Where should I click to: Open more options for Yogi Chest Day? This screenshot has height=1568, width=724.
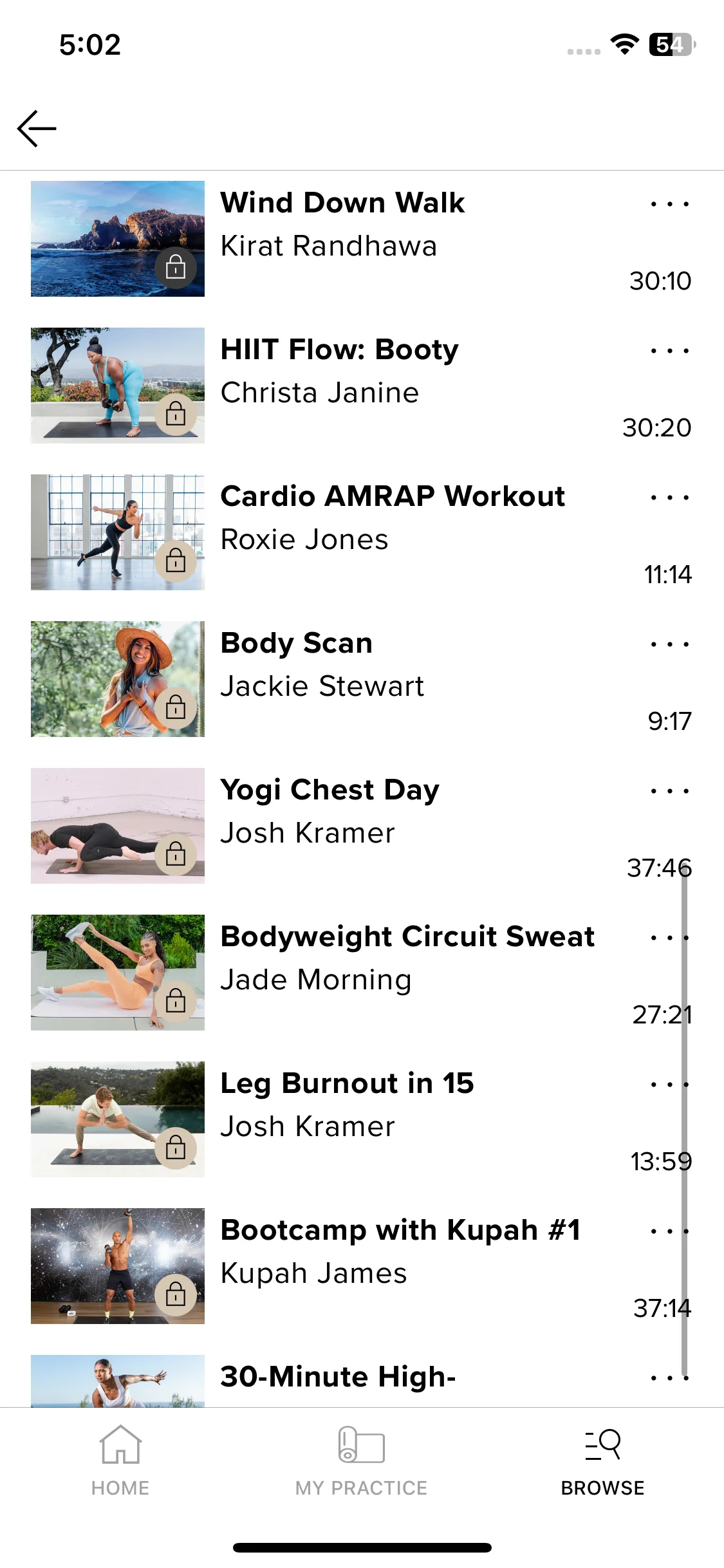coord(669,792)
